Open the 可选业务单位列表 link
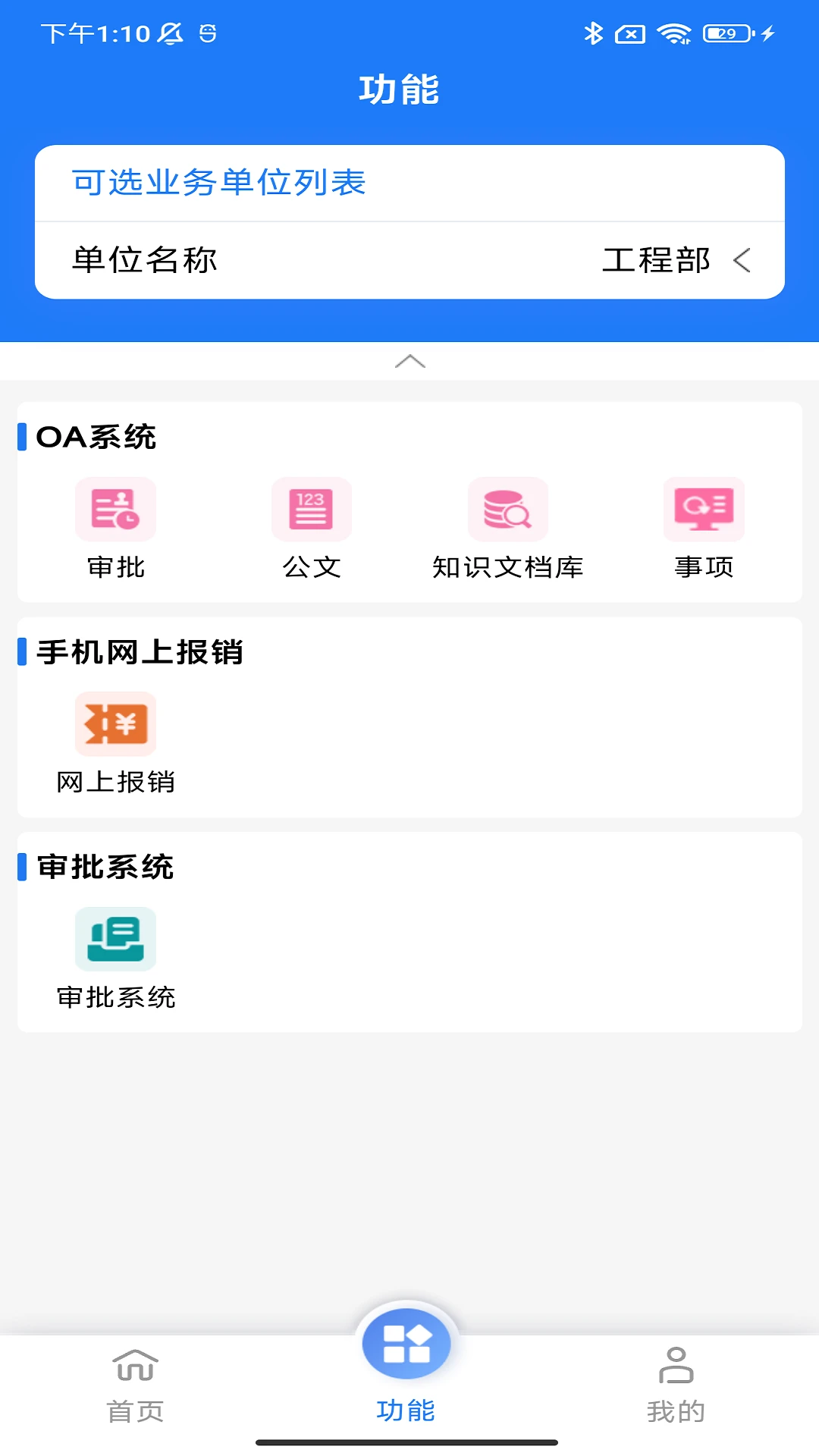The height and width of the screenshot is (1456, 819). pos(218,182)
